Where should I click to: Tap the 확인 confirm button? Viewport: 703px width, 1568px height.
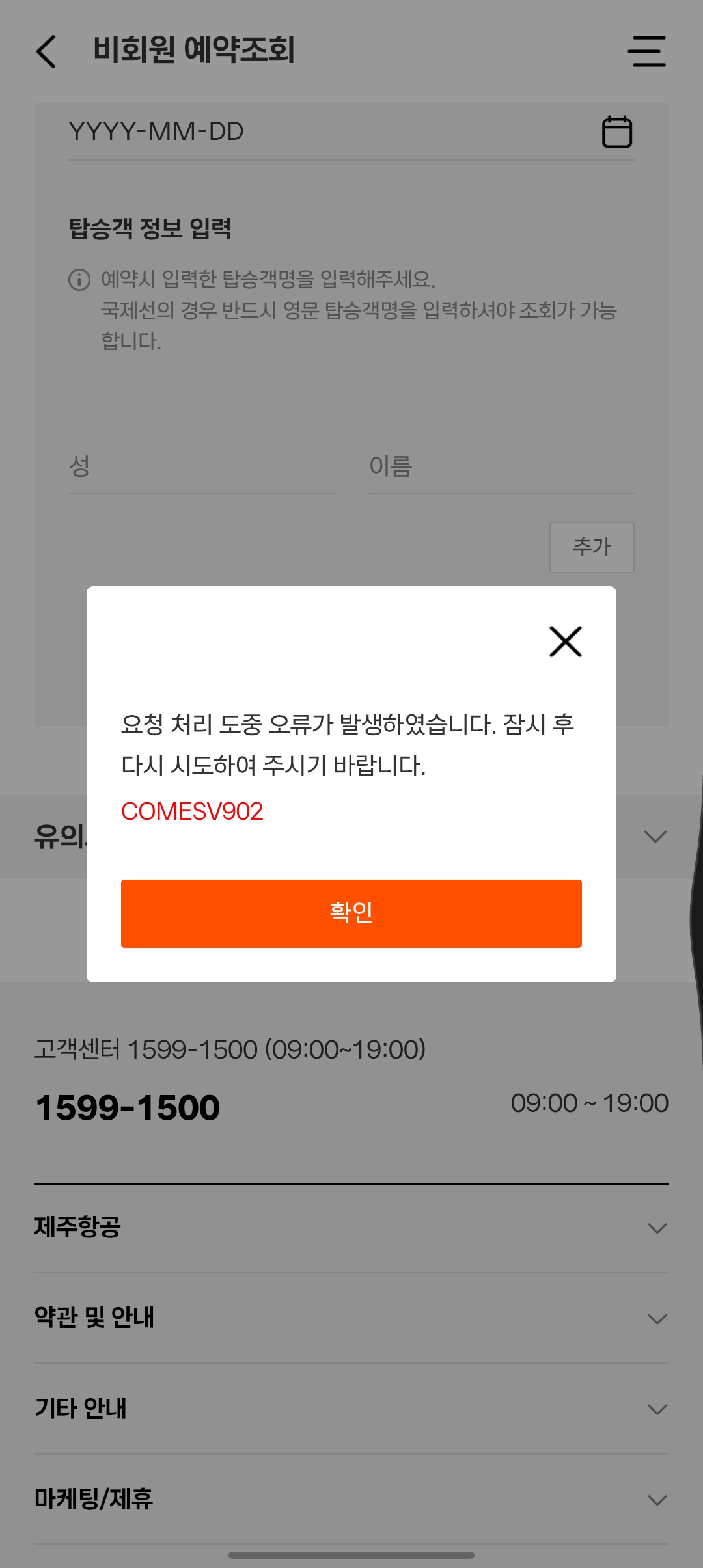tap(351, 913)
